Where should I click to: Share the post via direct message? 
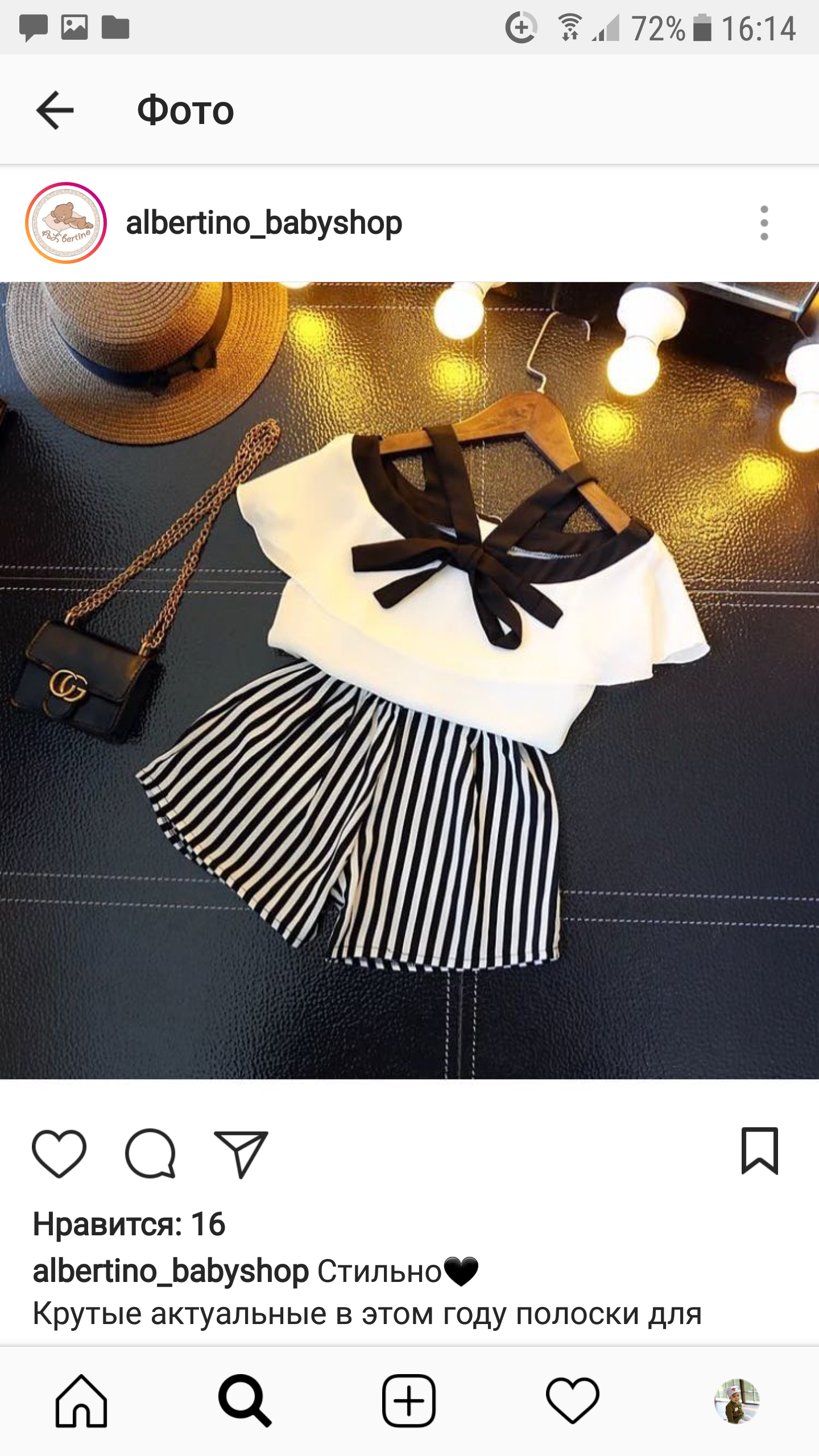pyautogui.click(x=241, y=1153)
